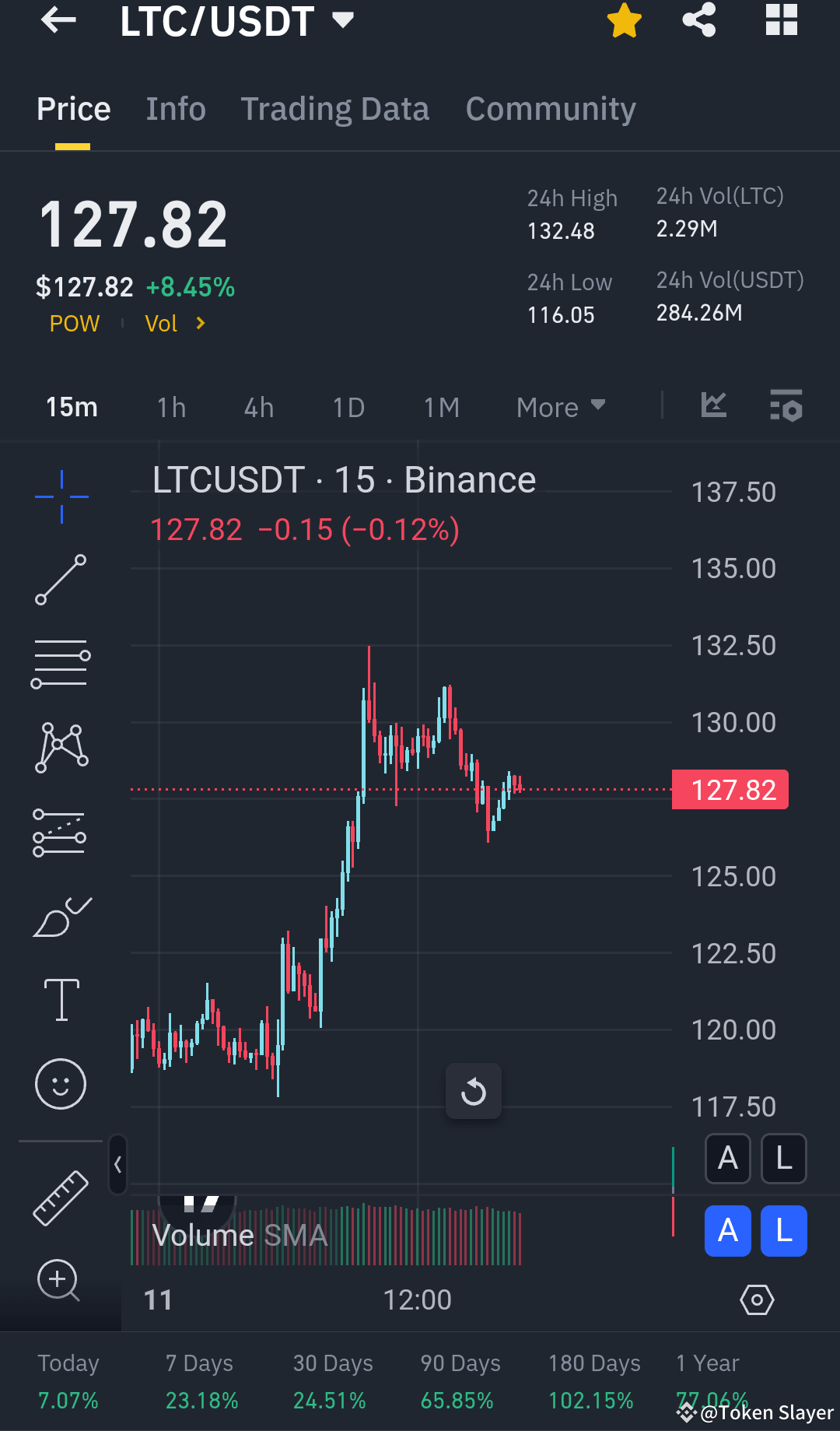Open chart settings via gear icon
This screenshot has height=1431, width=840.
[757, 1299]
